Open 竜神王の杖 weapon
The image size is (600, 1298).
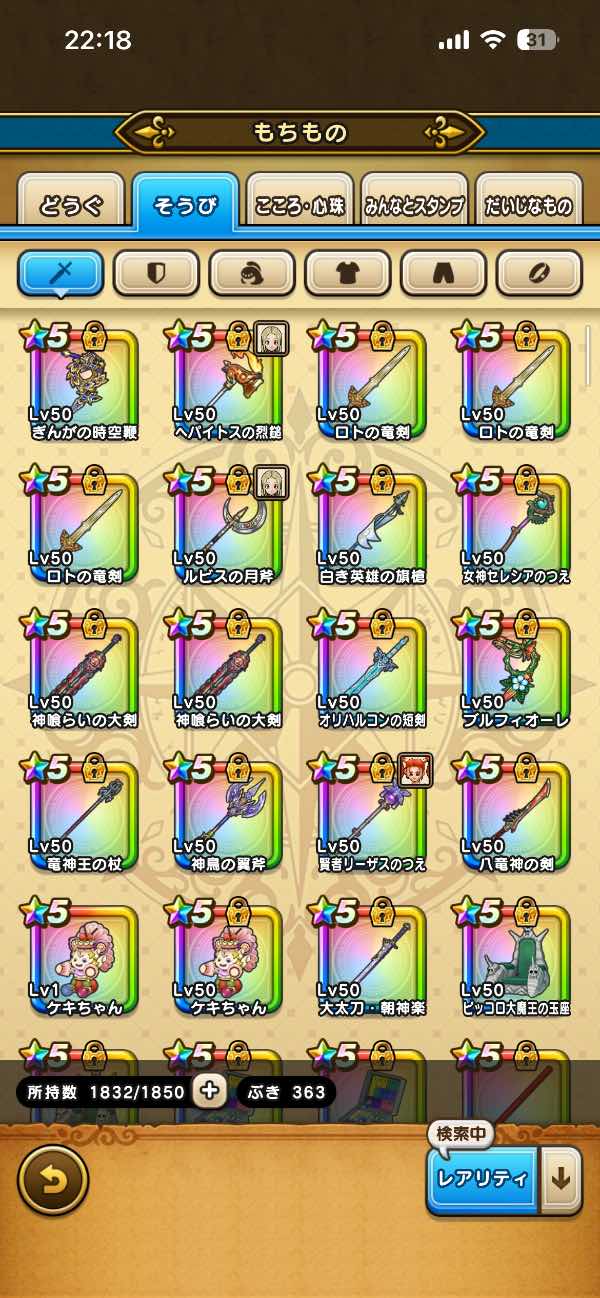[x=83, y=816]
